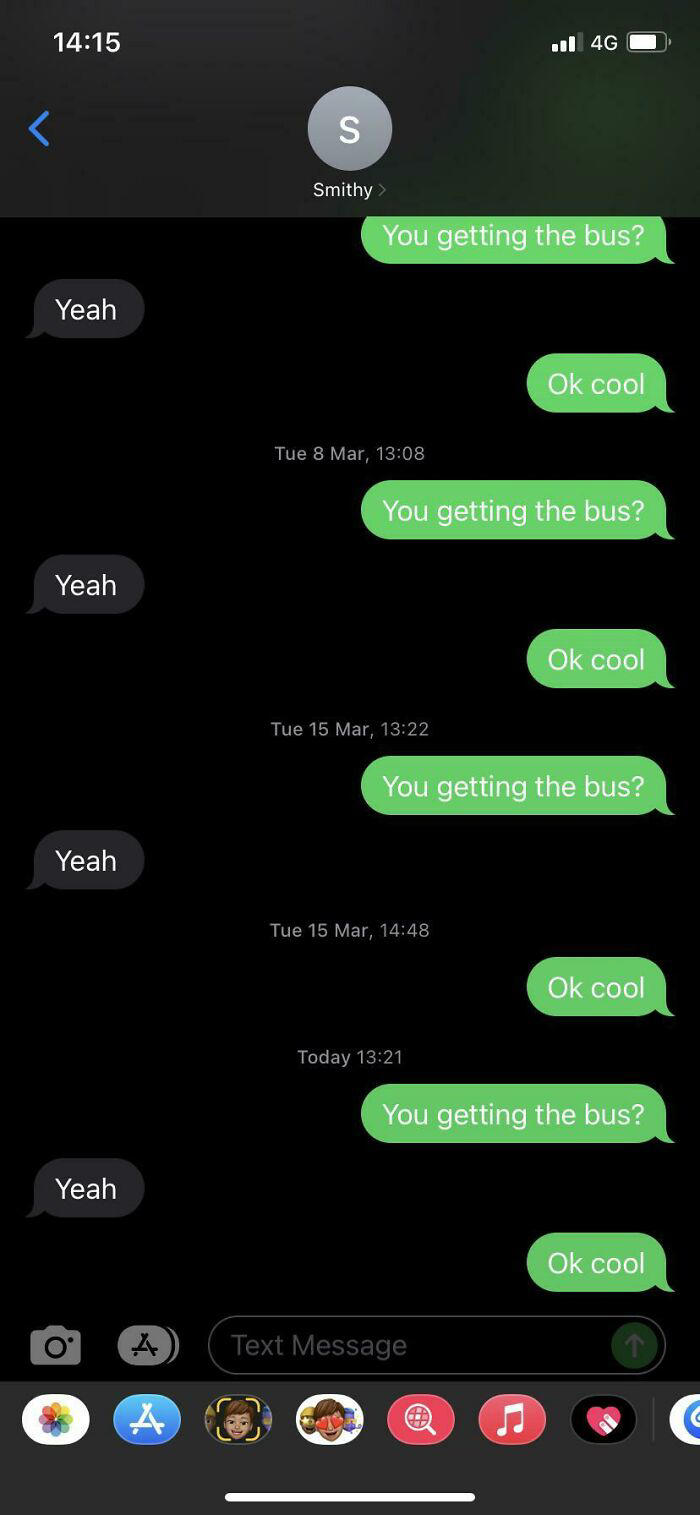Open the #images search app
The height and width of the screenshot is (1515, 700).
pos(420,1419)
